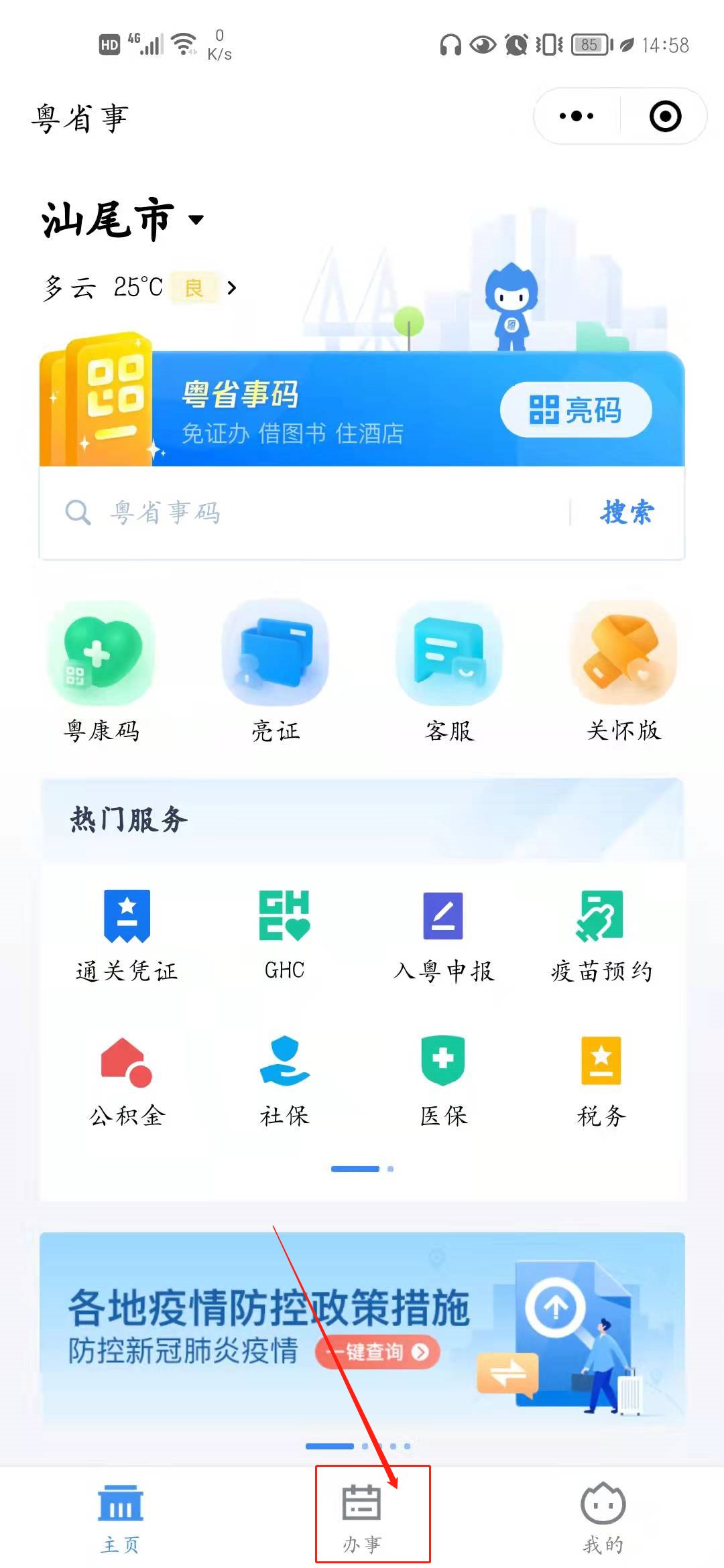Open 公积金 housing fund service
This screenshot has width=724, height=1568.
pos(127,1080)
